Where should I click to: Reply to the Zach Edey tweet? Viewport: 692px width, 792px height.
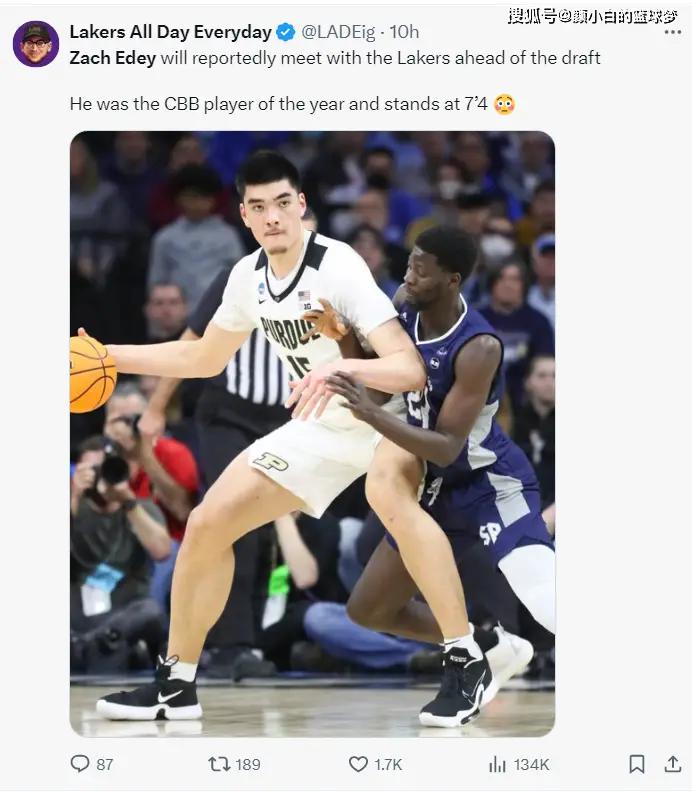pos(80,764)
